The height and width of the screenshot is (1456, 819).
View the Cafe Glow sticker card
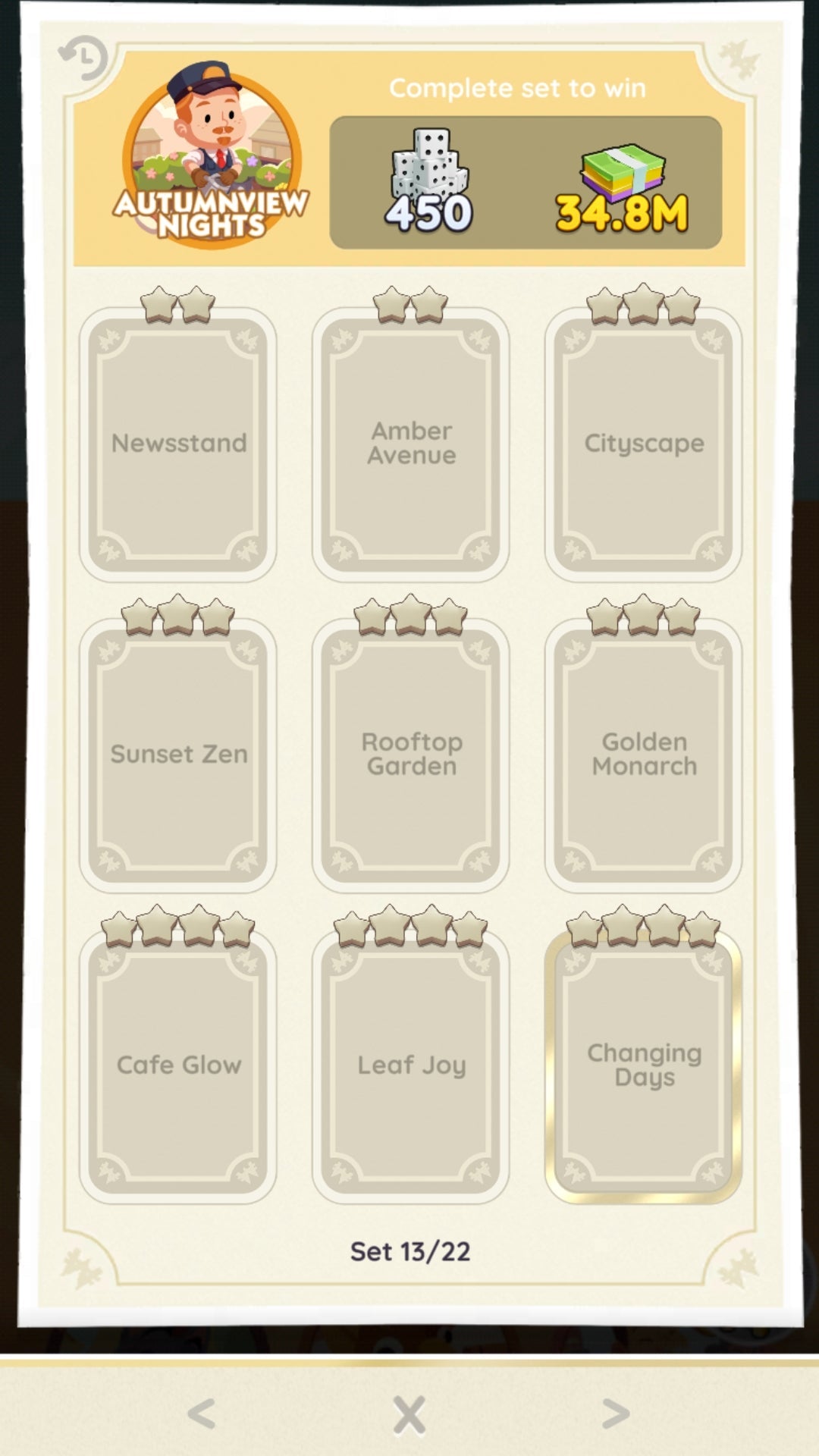pyautogui.click(x=178, y=1065)
